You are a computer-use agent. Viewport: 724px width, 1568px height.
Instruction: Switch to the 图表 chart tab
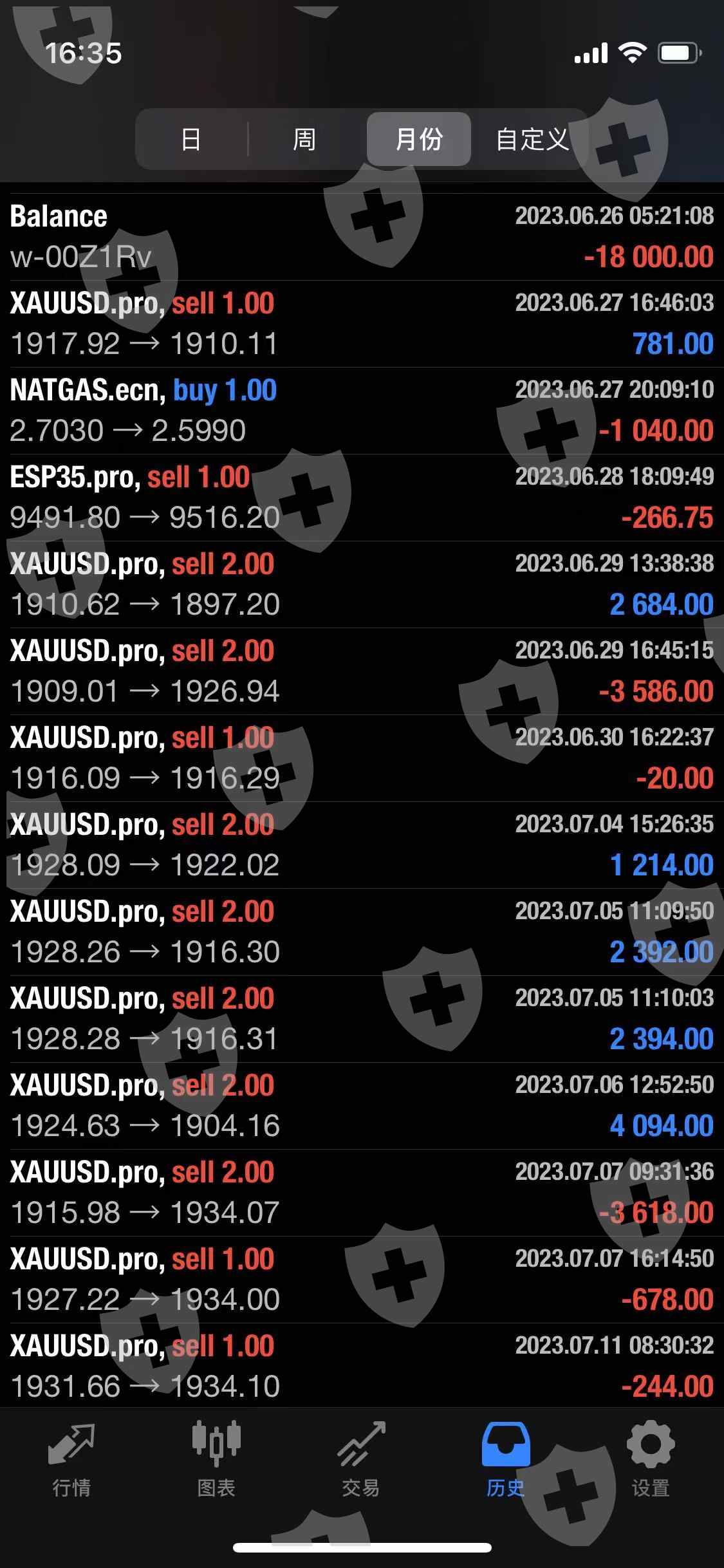[x=216, y=1460]
